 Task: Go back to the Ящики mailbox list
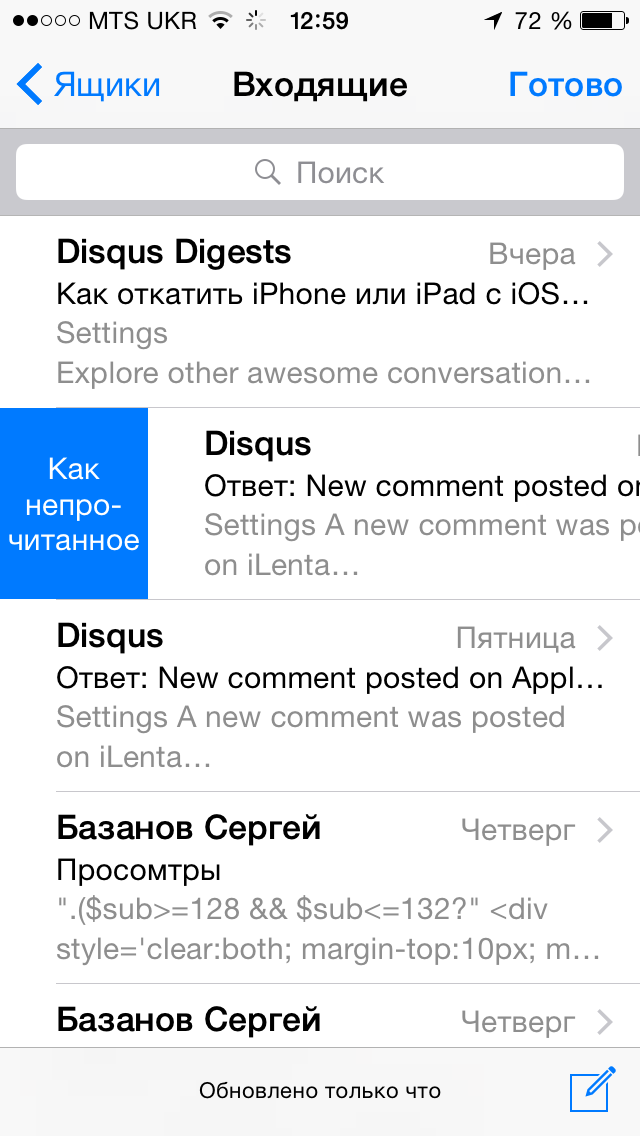[90, 85]
